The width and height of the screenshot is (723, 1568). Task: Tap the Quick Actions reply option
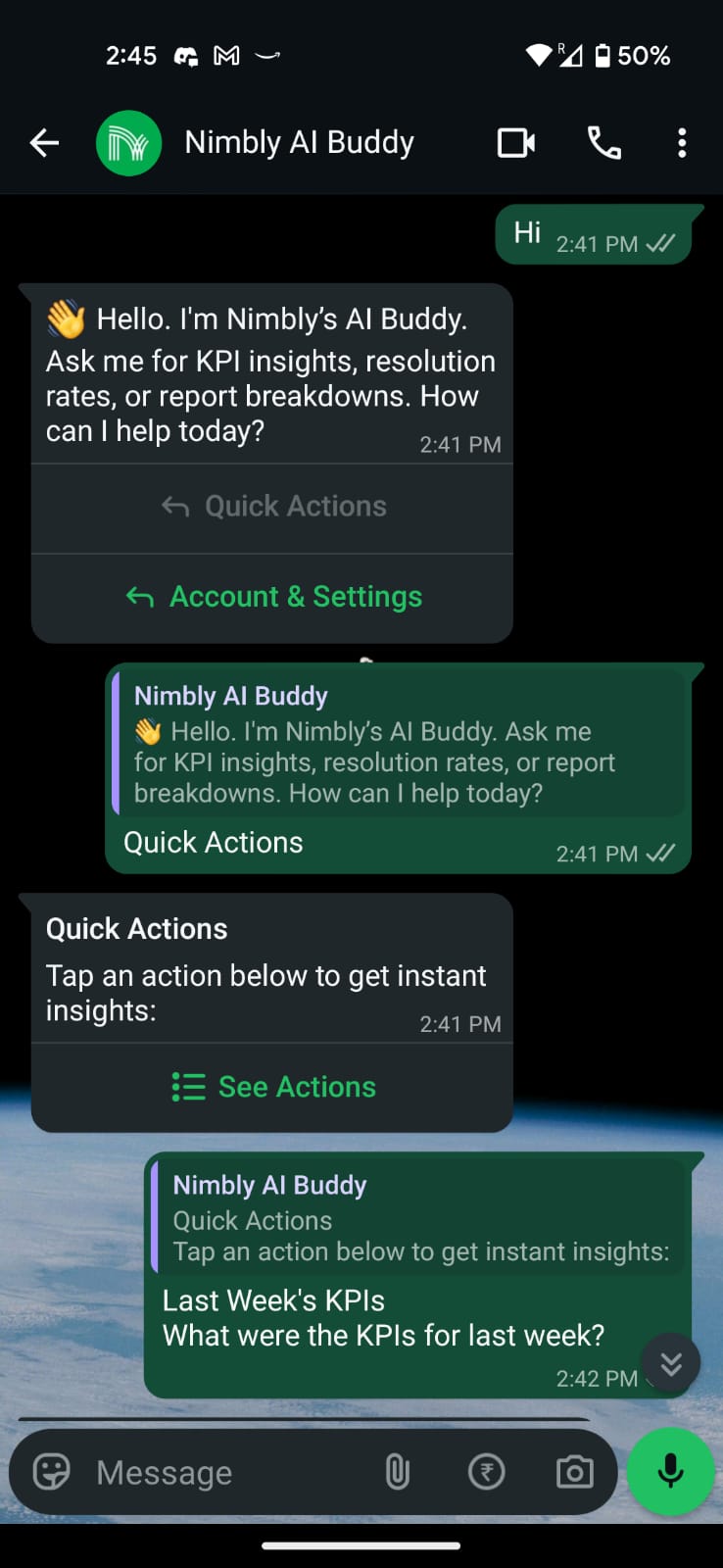272,506
